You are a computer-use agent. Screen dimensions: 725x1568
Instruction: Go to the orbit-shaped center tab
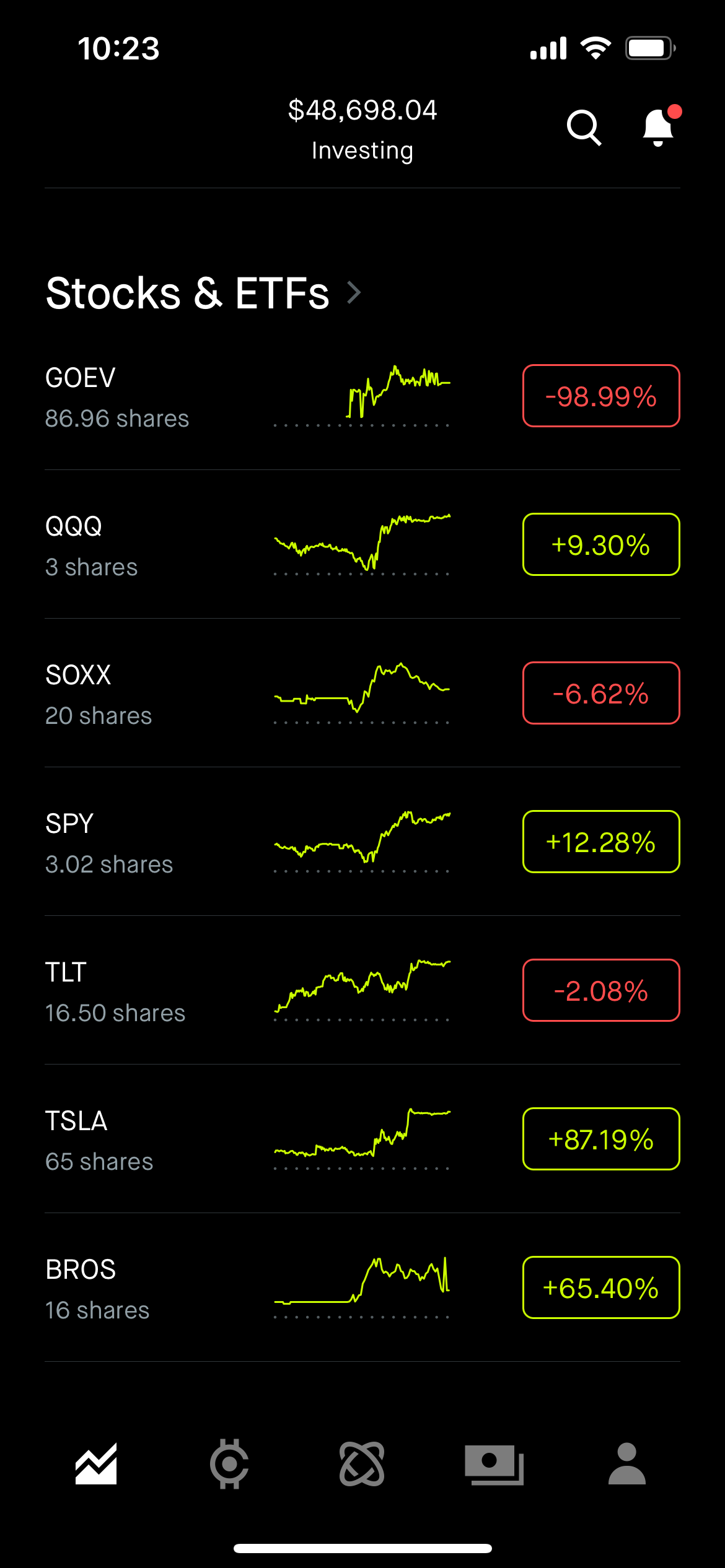[362, 1464]
